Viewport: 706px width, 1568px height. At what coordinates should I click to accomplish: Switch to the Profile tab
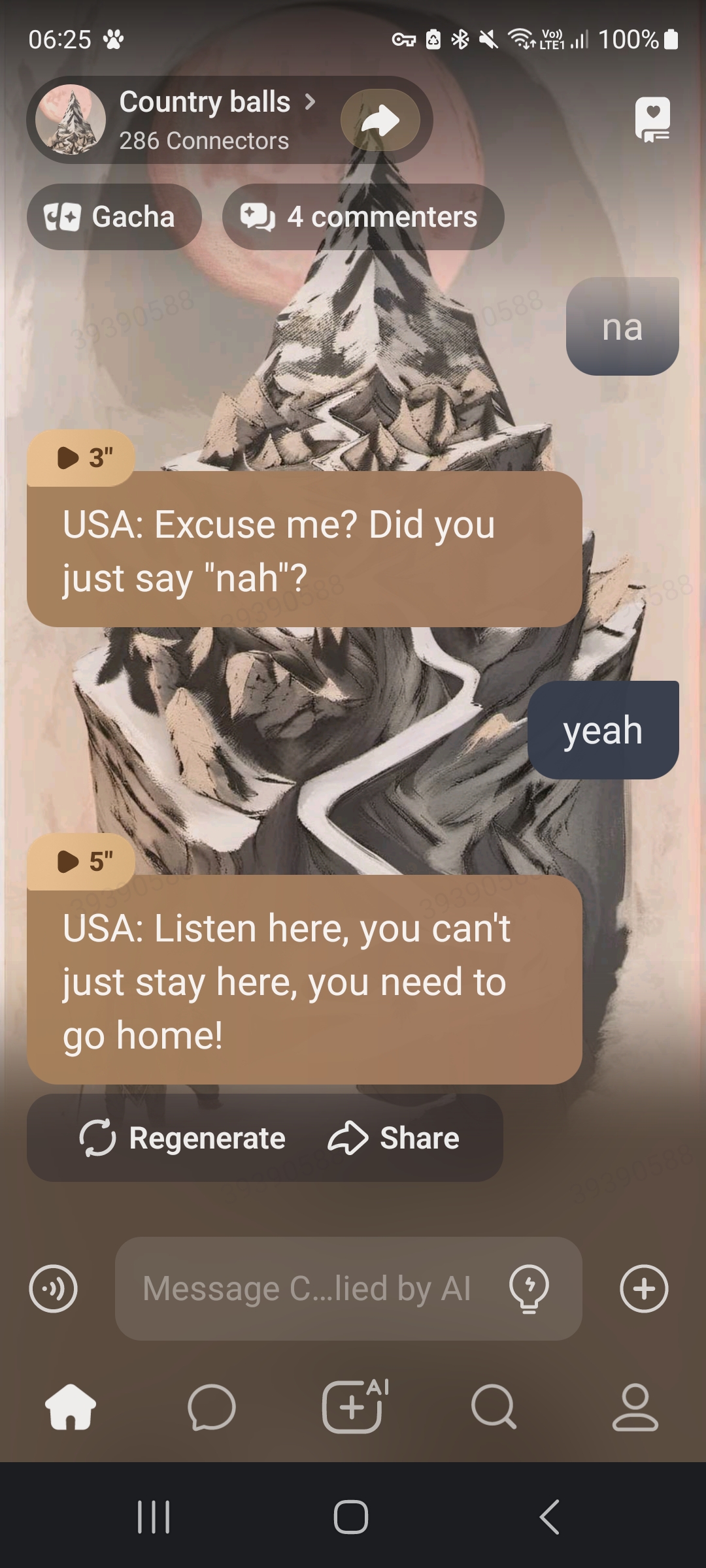635,1407
